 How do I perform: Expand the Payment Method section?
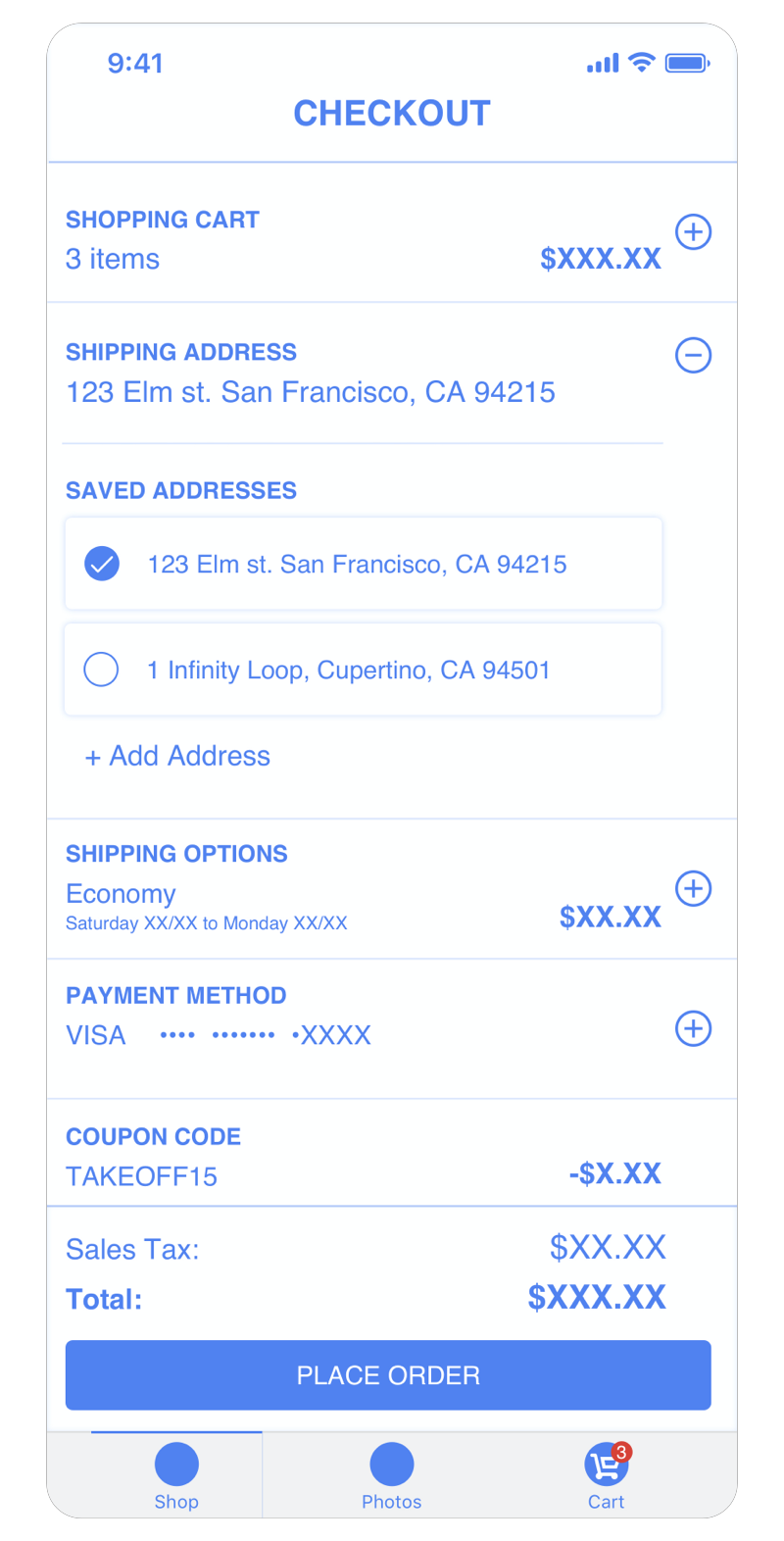click(693, 1028)
